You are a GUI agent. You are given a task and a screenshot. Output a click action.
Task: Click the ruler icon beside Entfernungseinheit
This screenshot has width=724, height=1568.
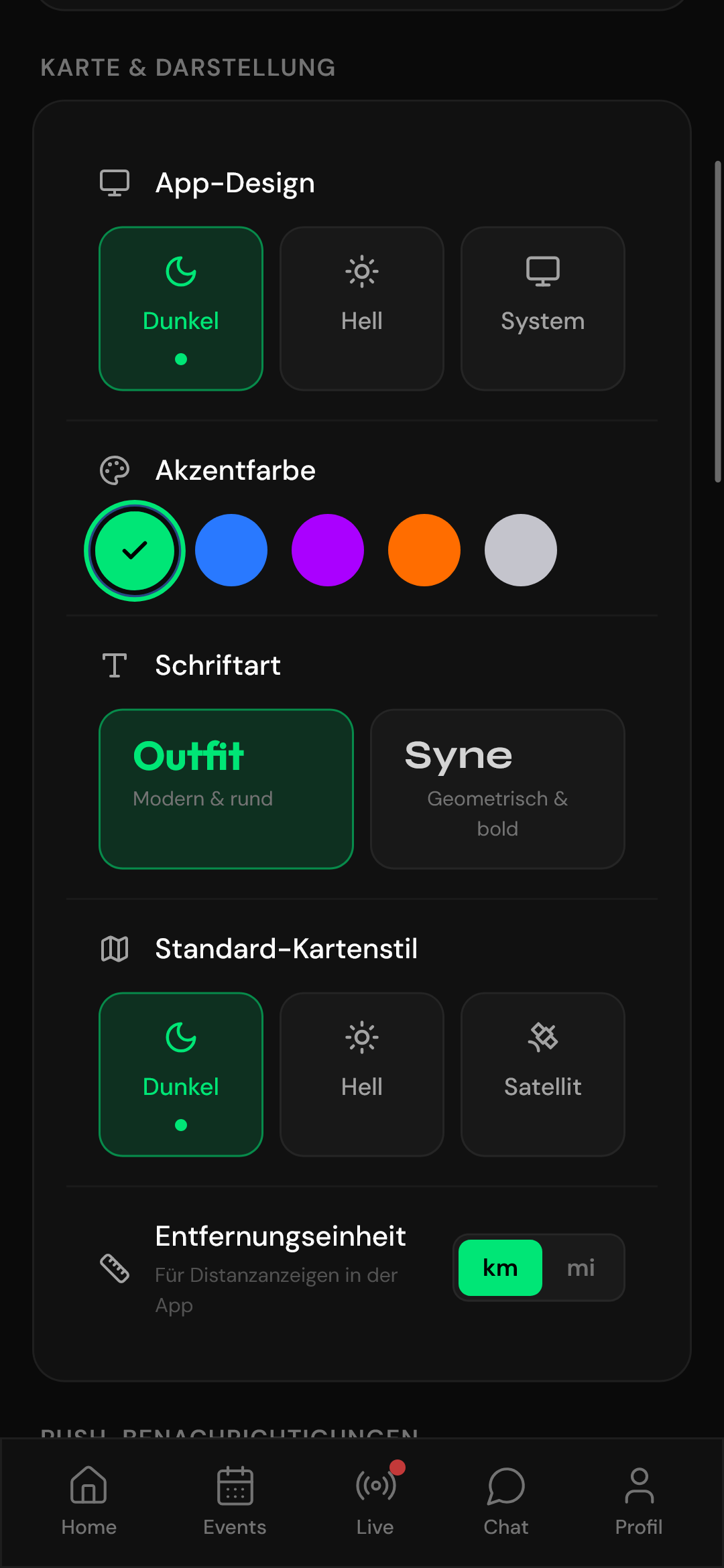[113, 1266]
